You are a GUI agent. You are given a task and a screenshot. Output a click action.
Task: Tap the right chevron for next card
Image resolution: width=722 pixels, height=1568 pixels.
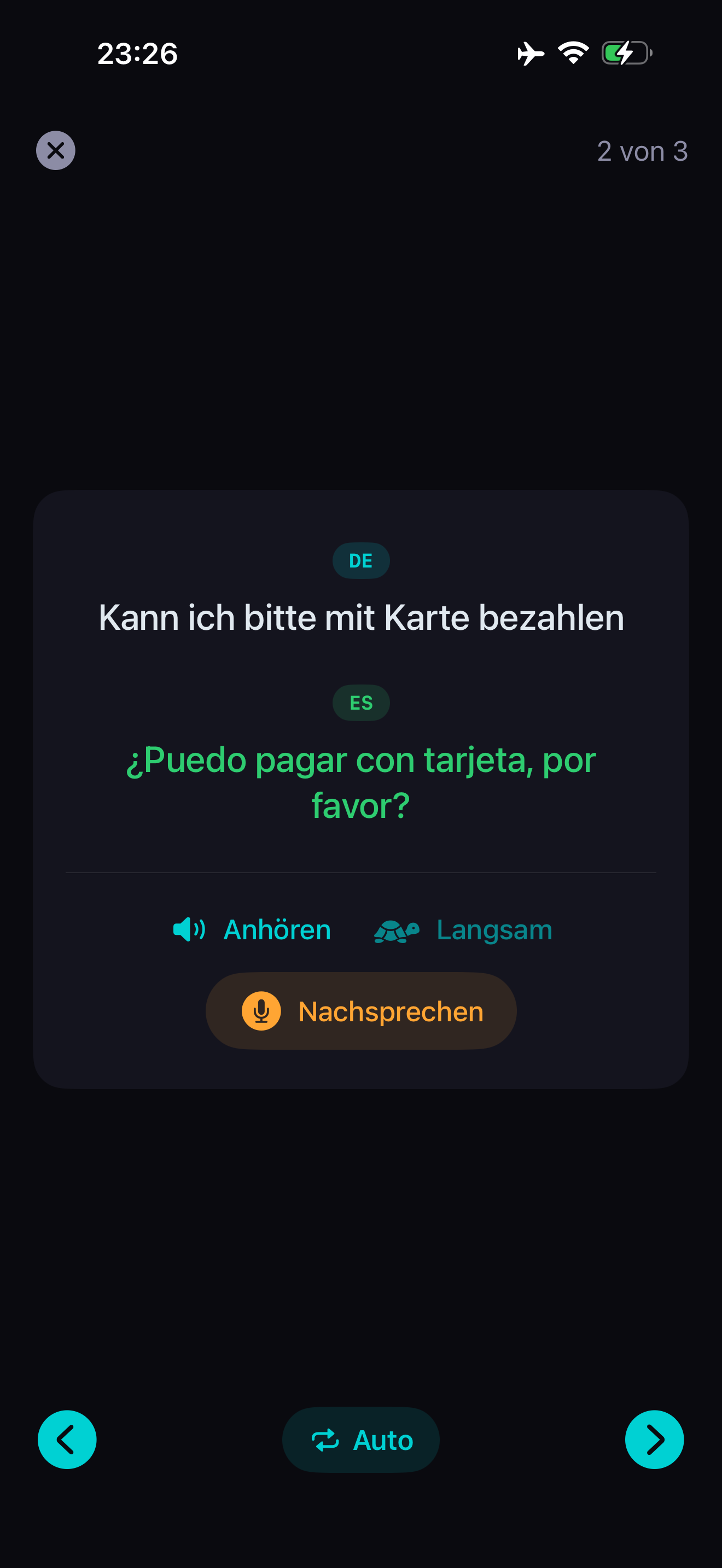[x=655, y=1440]
